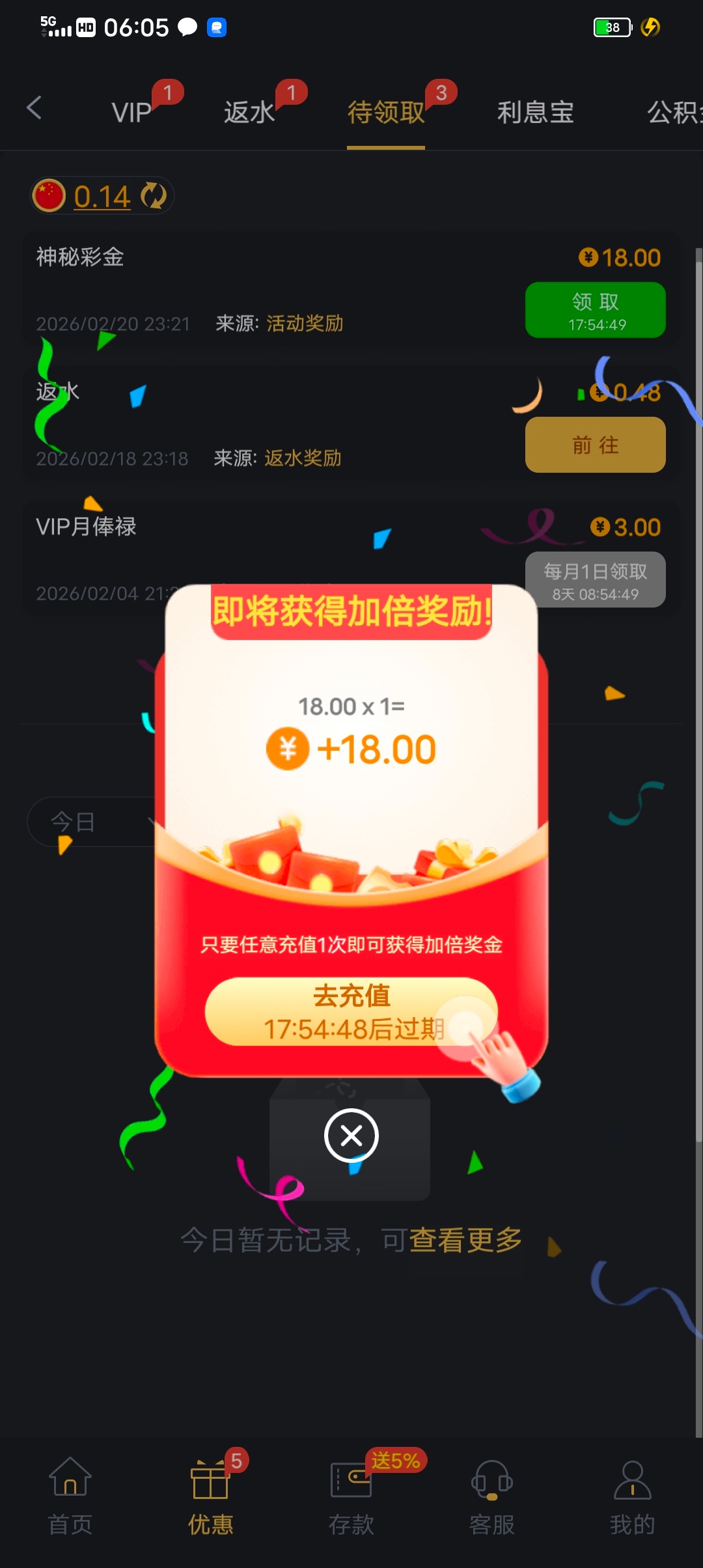Contact 客服 customer service
This screenshot has height=1568, width=703.
tap(491, 1496)
